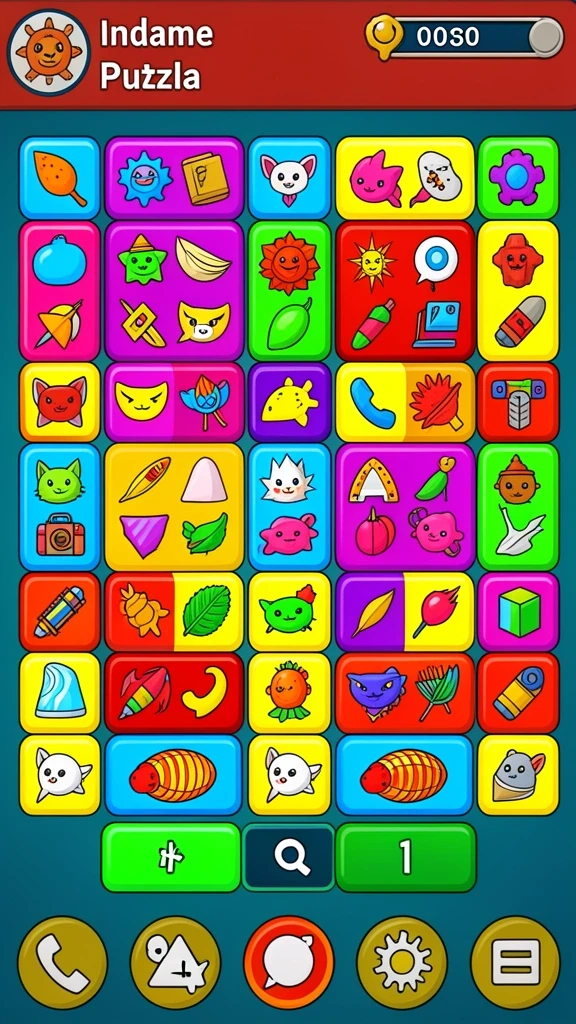The image size is (576, 1024).
Task: Open the menu list button
Action: (x=515, y=961)
